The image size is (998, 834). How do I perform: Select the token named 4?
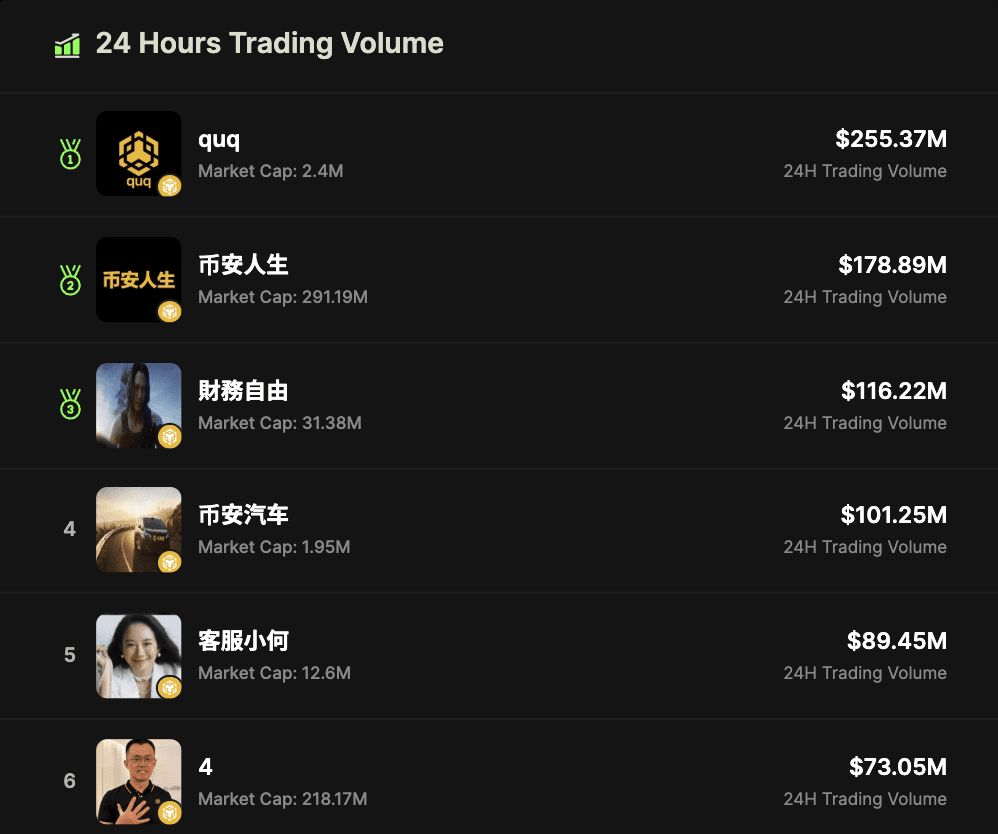coord(206,767)
